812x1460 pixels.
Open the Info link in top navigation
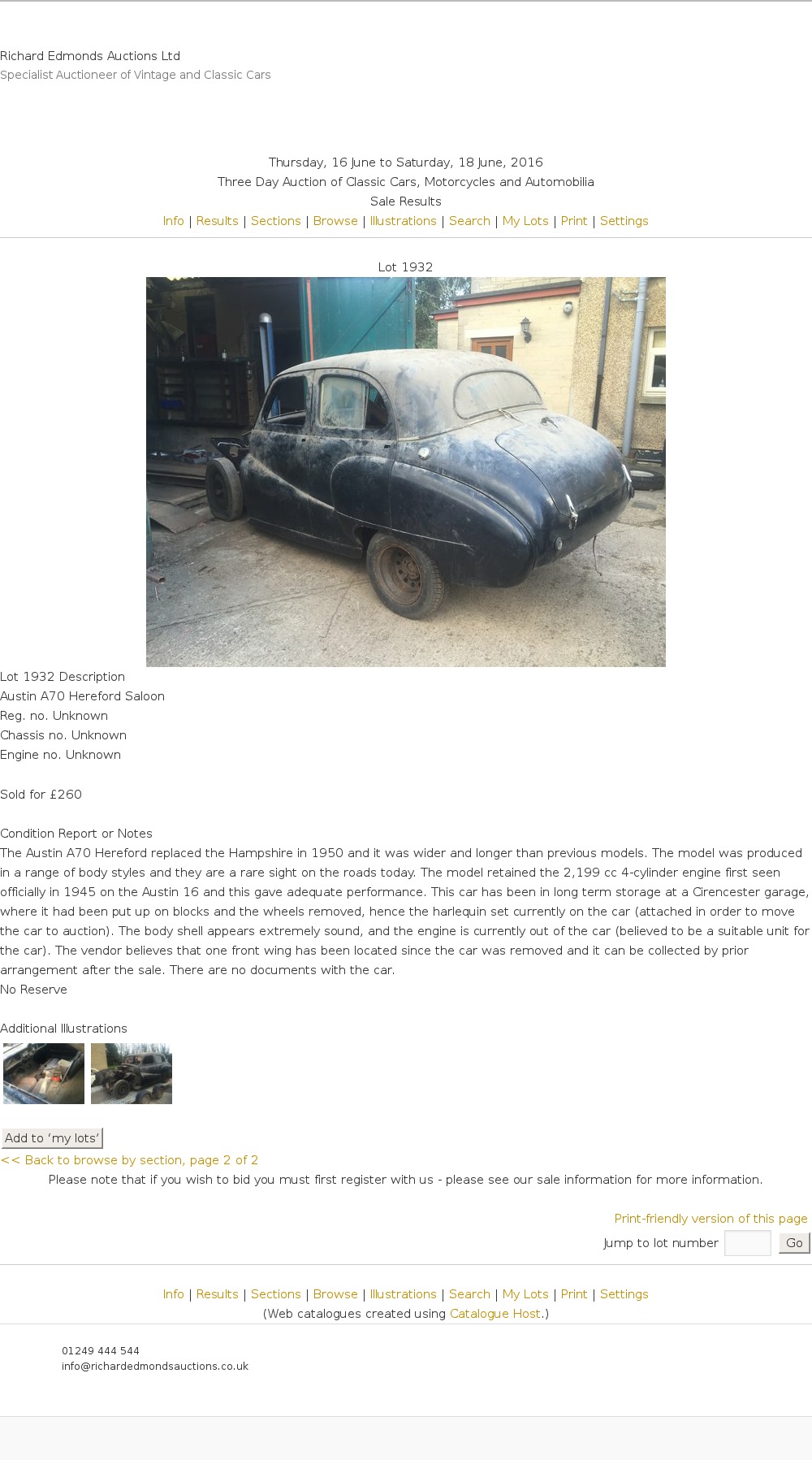point(173,221)
